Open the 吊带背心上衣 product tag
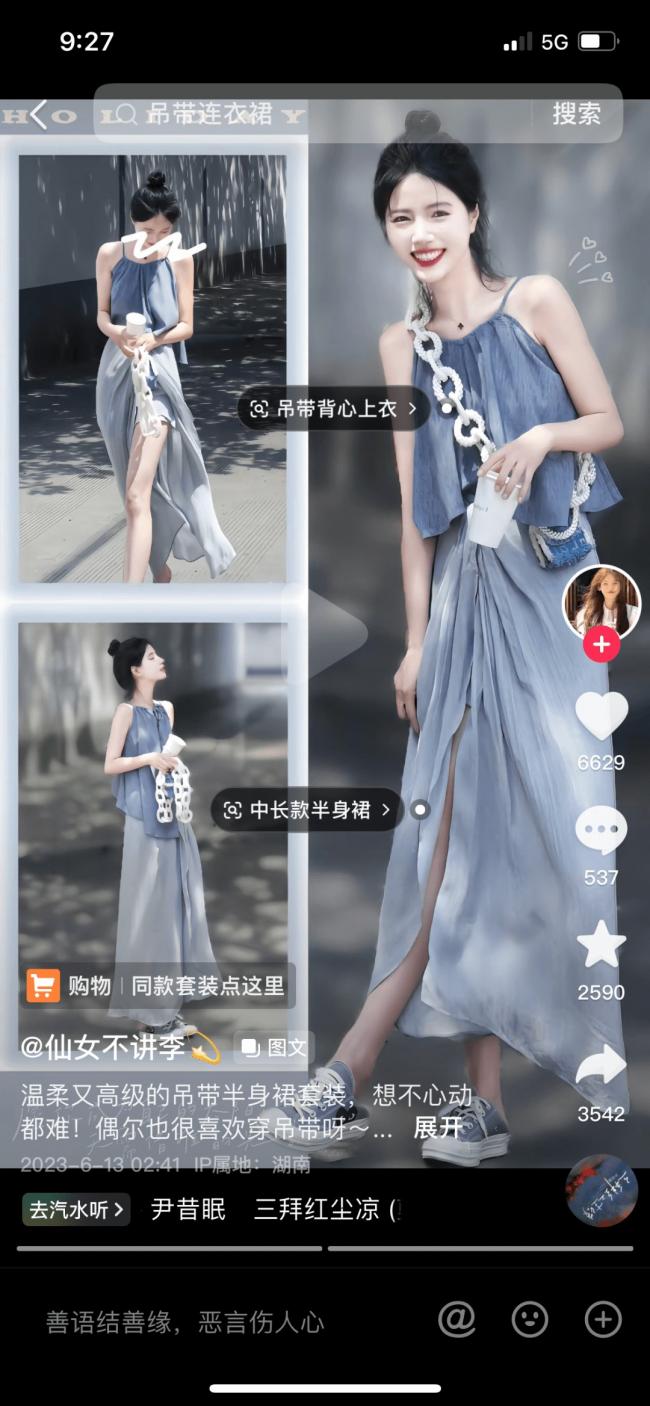Image resolution: width=650 pixels, height=1406 pixels. 334,409
